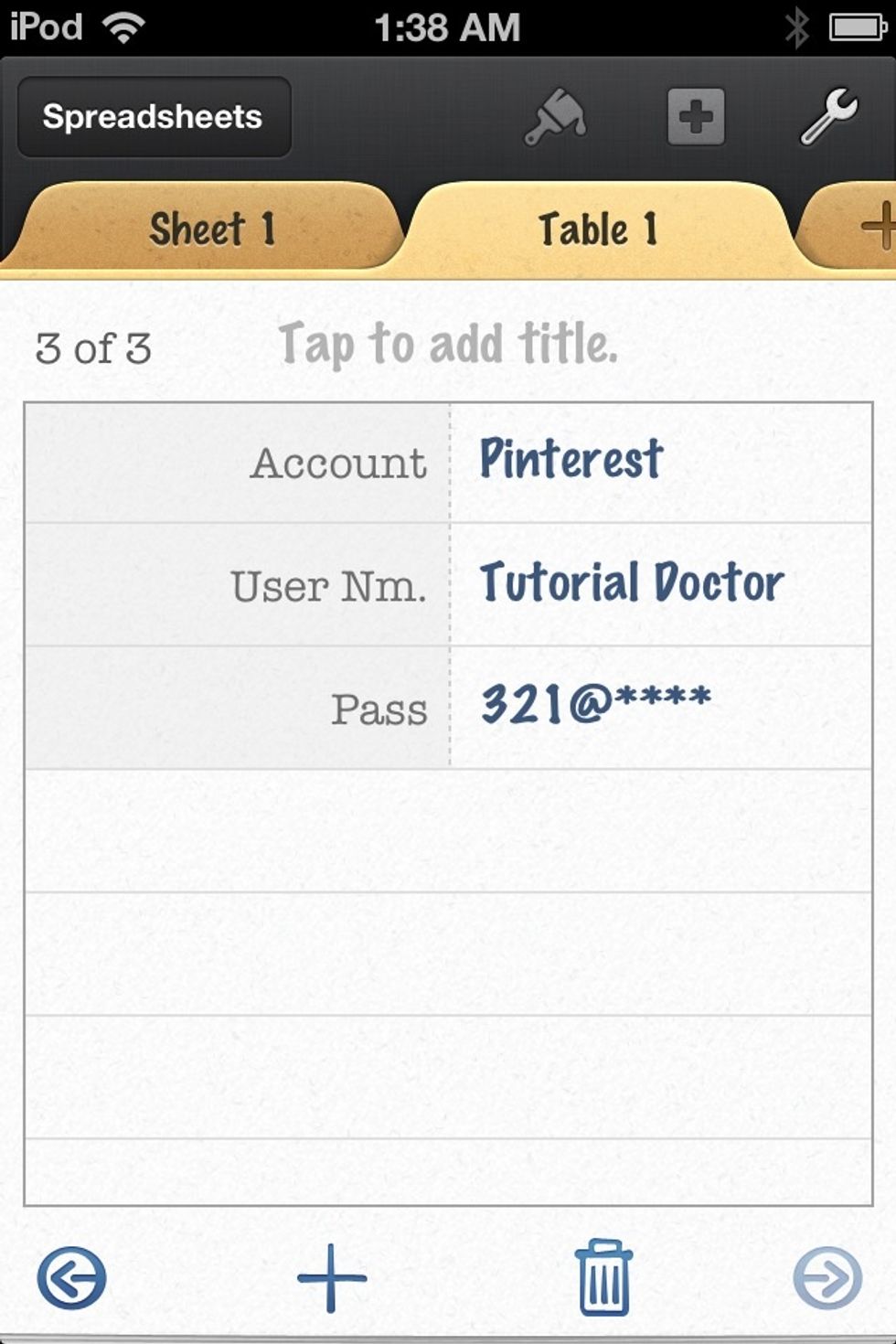The image size is (896, 1344).
Task: Tap to add a title
Action: pyautogui.click(x=448, y=345)
